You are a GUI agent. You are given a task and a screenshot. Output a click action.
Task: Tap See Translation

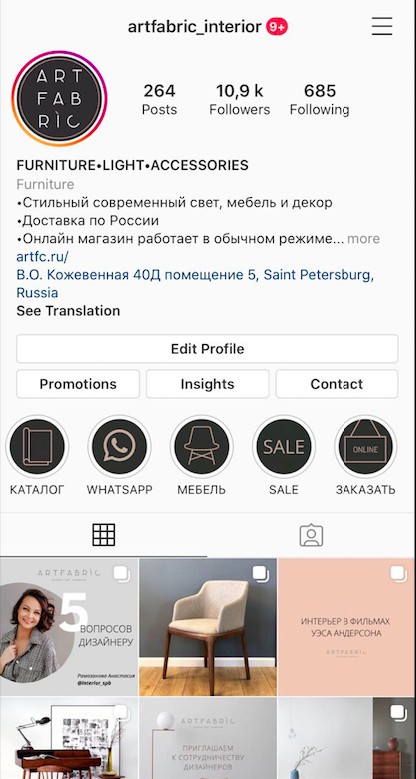pyautogui.click(x=68, y=311)
